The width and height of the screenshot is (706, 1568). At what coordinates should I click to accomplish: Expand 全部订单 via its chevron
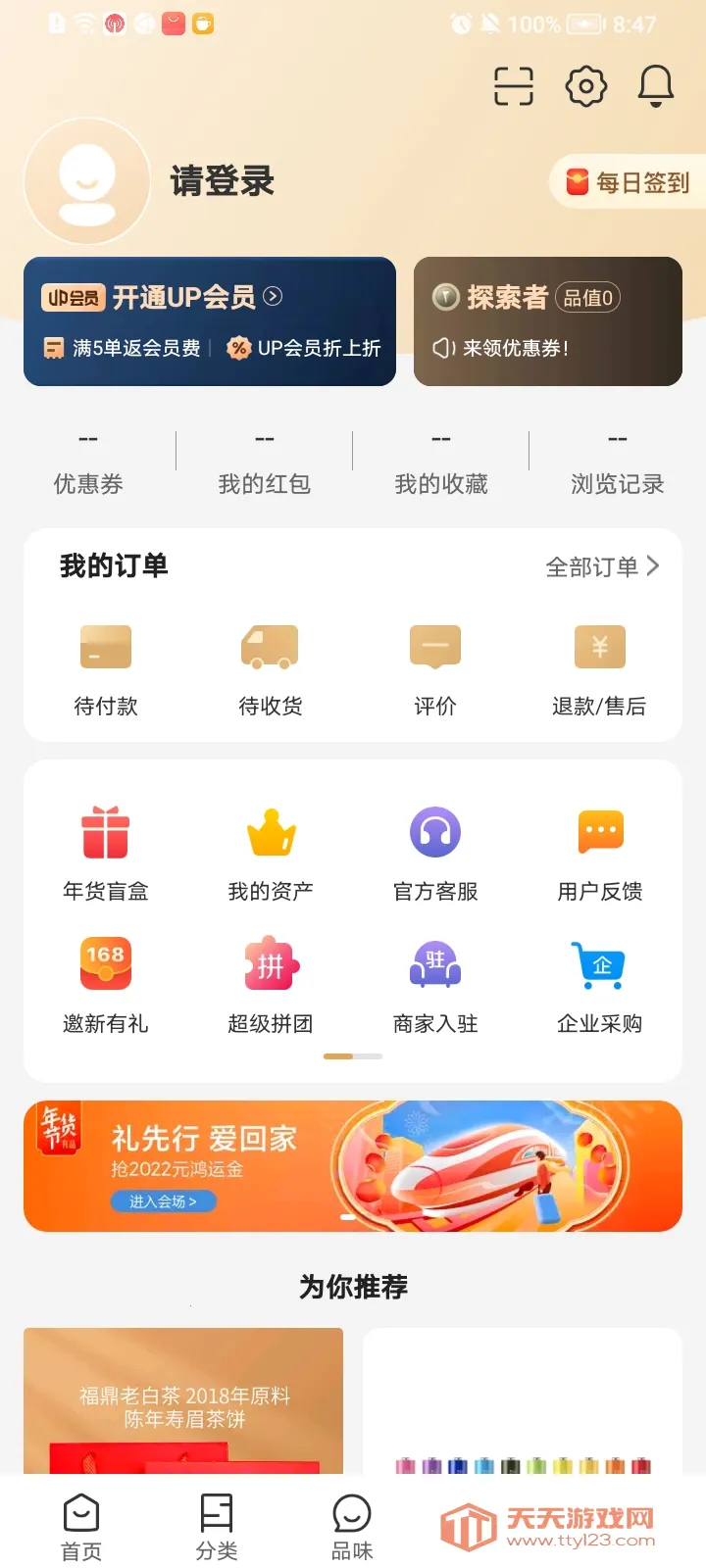[653, 566]
